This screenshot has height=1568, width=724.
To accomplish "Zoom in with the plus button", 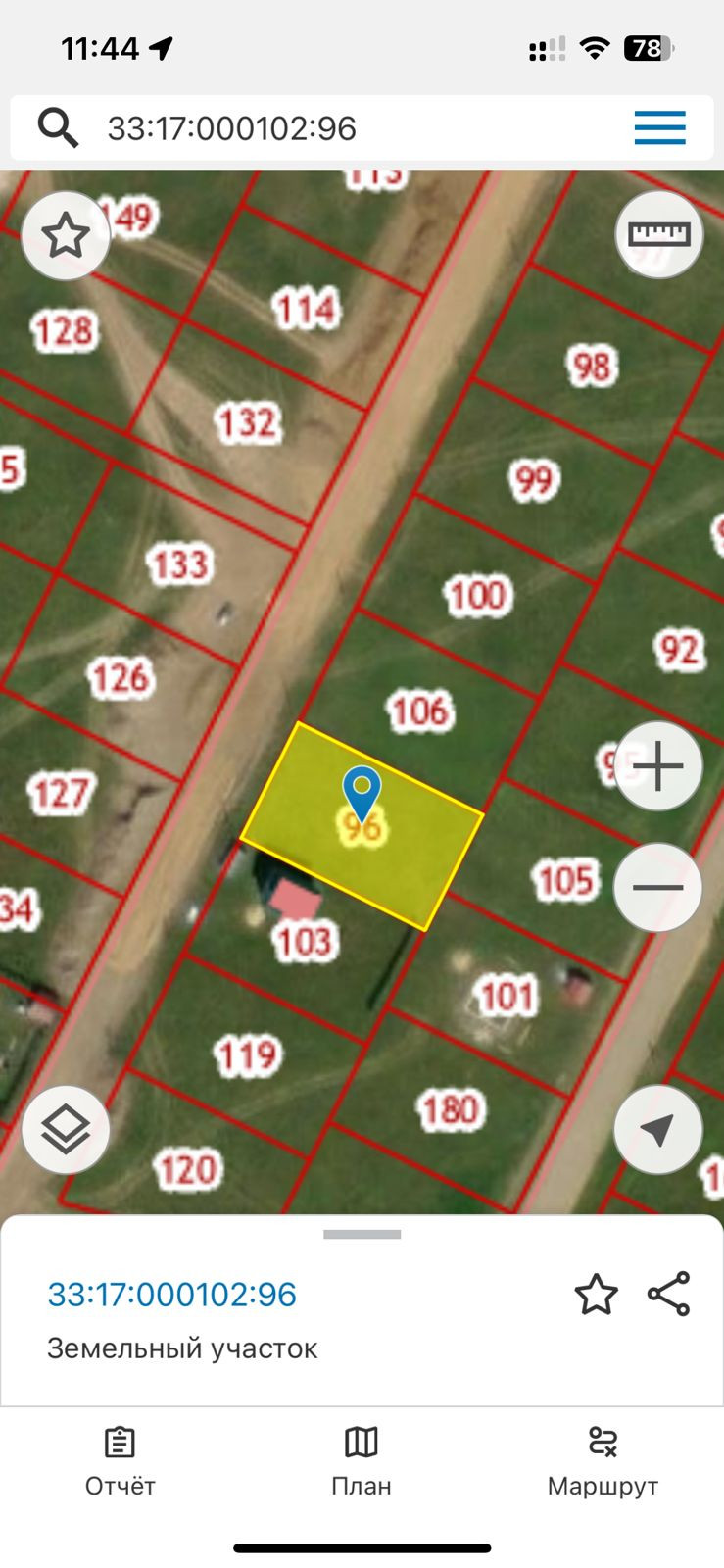I will pyautogui.click(x=657, y=766).
